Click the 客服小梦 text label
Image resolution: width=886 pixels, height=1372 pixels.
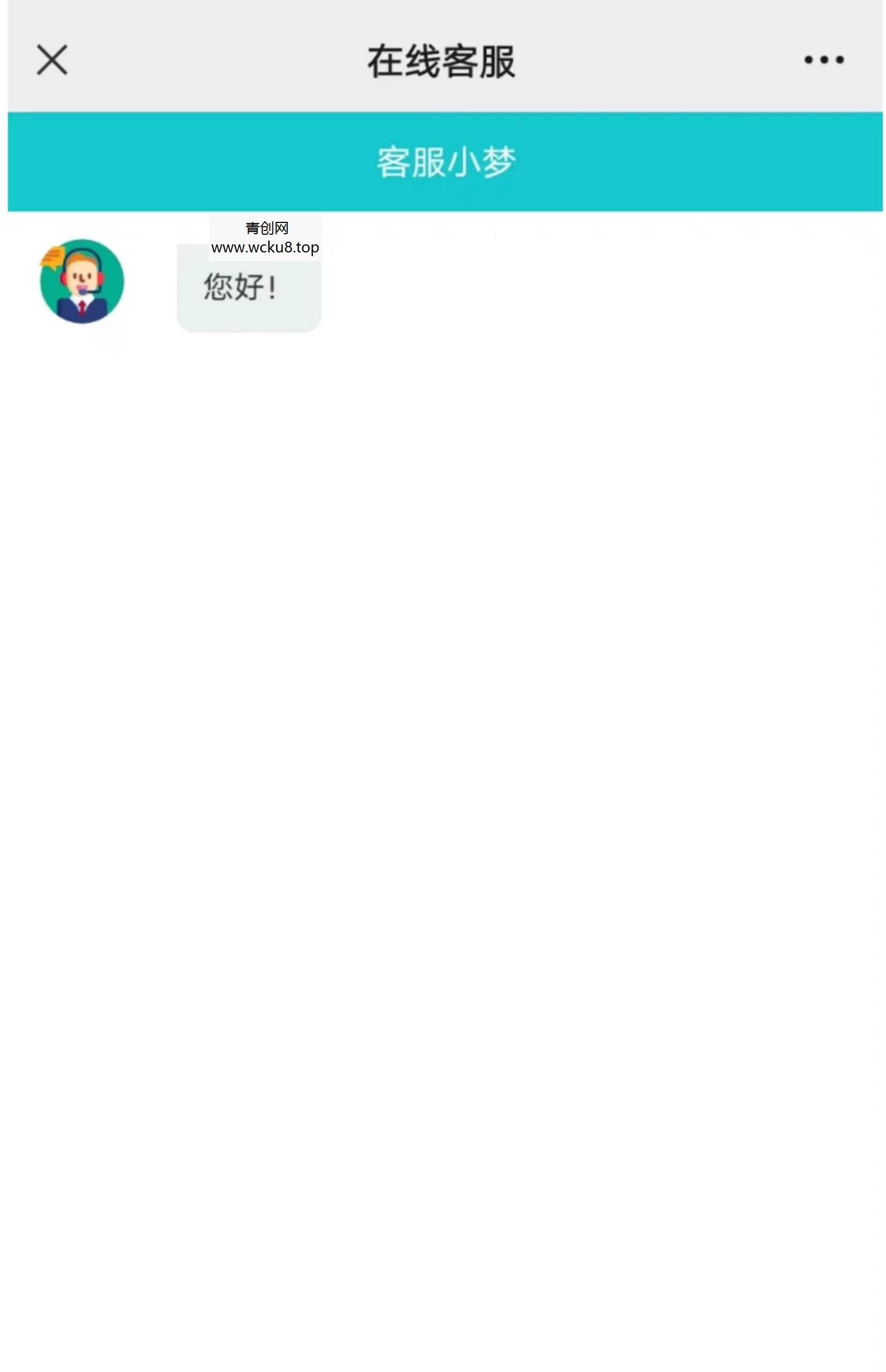(x=448, y=162)
